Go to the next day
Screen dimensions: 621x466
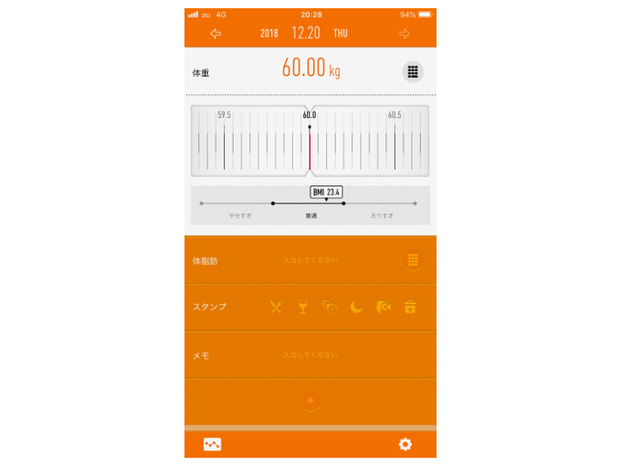(x=405, y=33)
